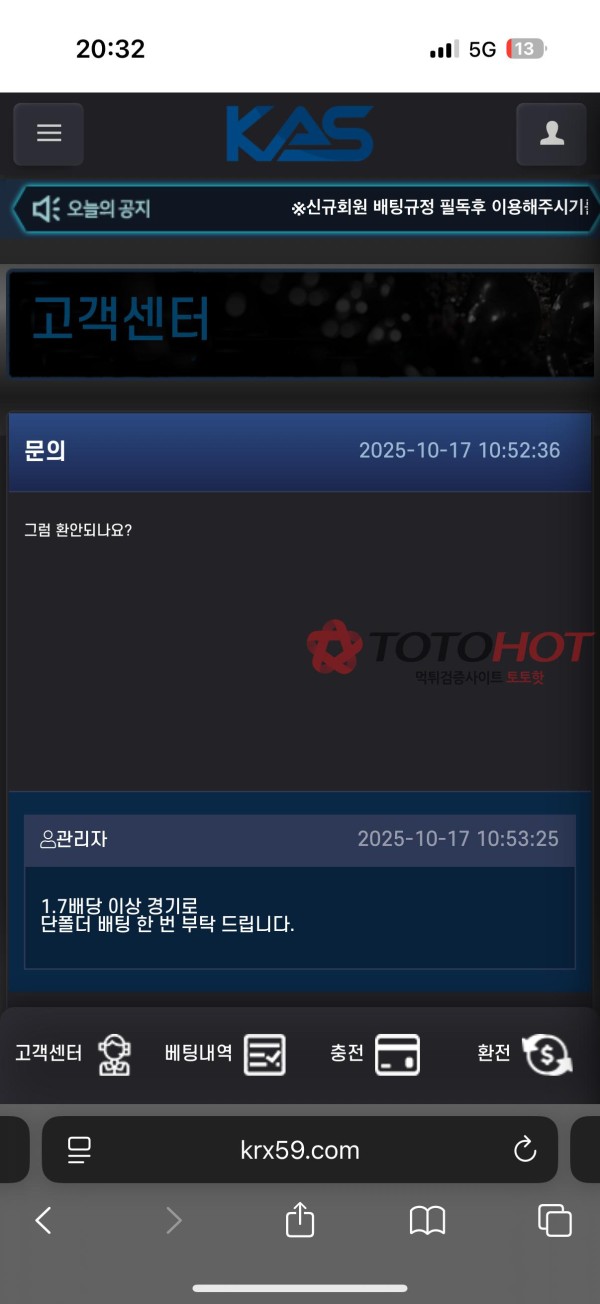The height and width of the screenshot is (1304, 600).
Task: Open the 충전 deposit page
Action: pyautogui.click(x=375, y=1054)
